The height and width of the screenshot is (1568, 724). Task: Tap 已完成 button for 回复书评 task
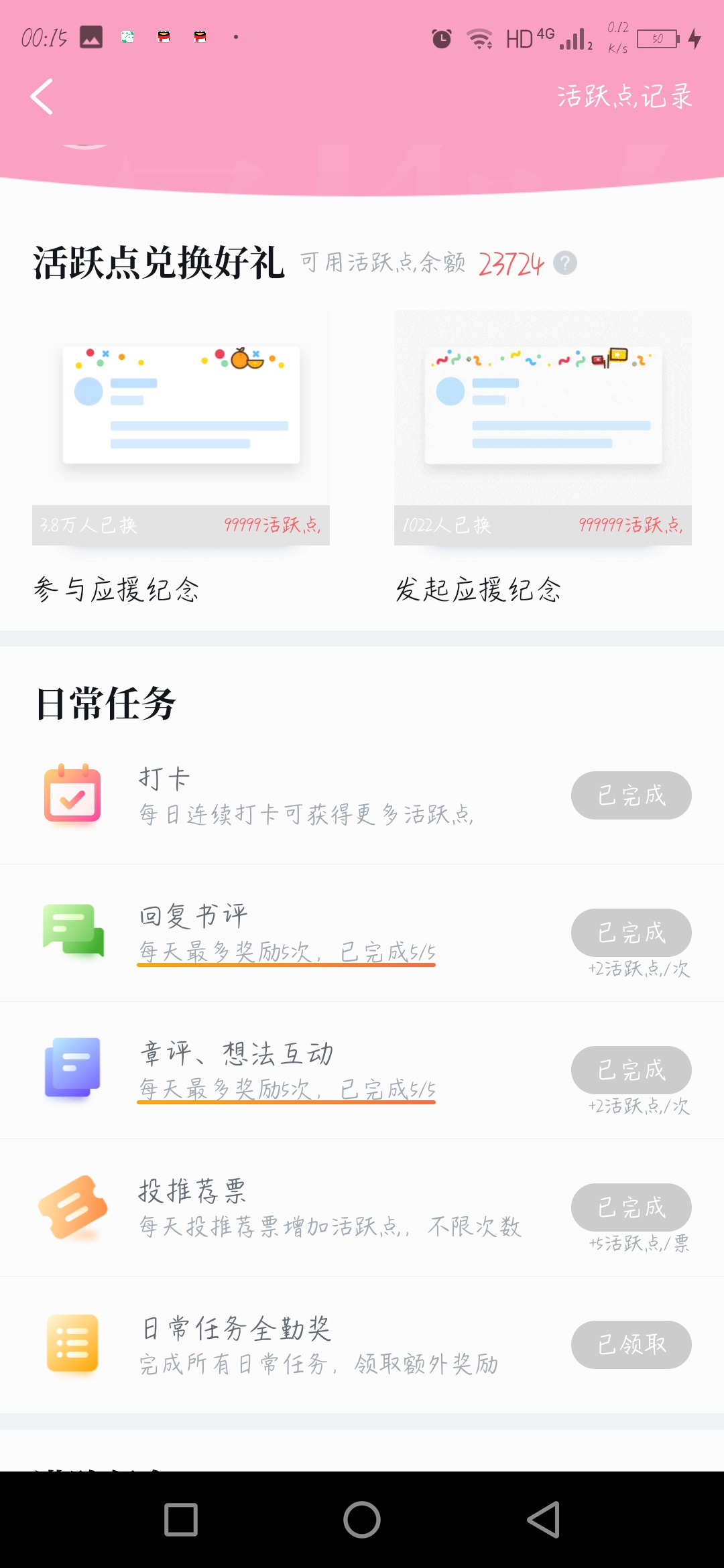click(631, 933)
